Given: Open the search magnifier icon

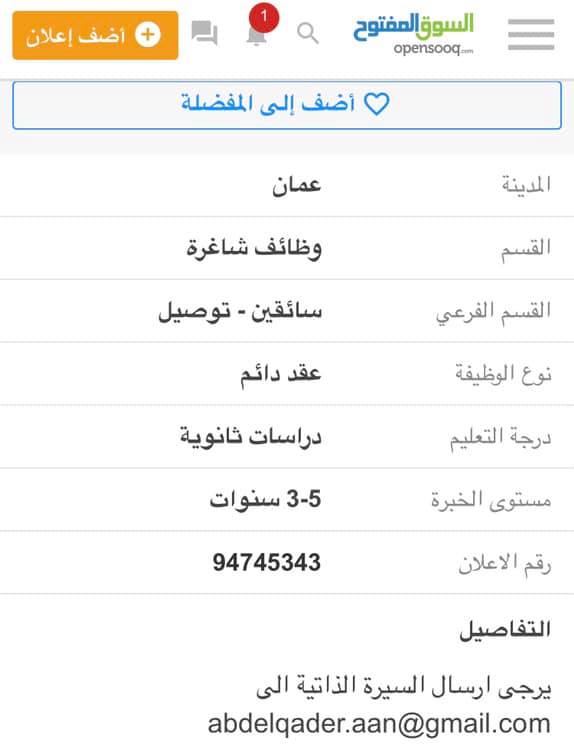Looking at the screenshot, I should 308,33.
